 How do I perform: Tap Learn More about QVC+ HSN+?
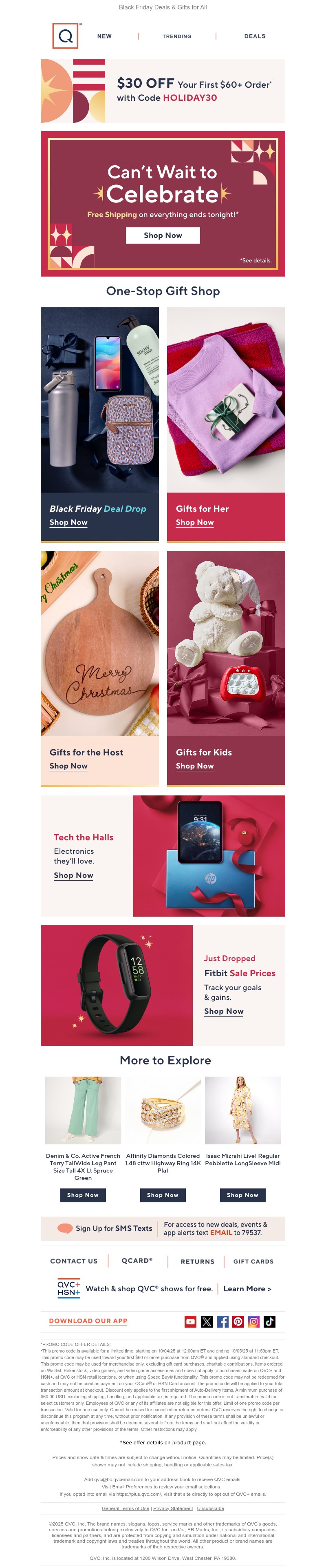click(x=247, y=1288)
